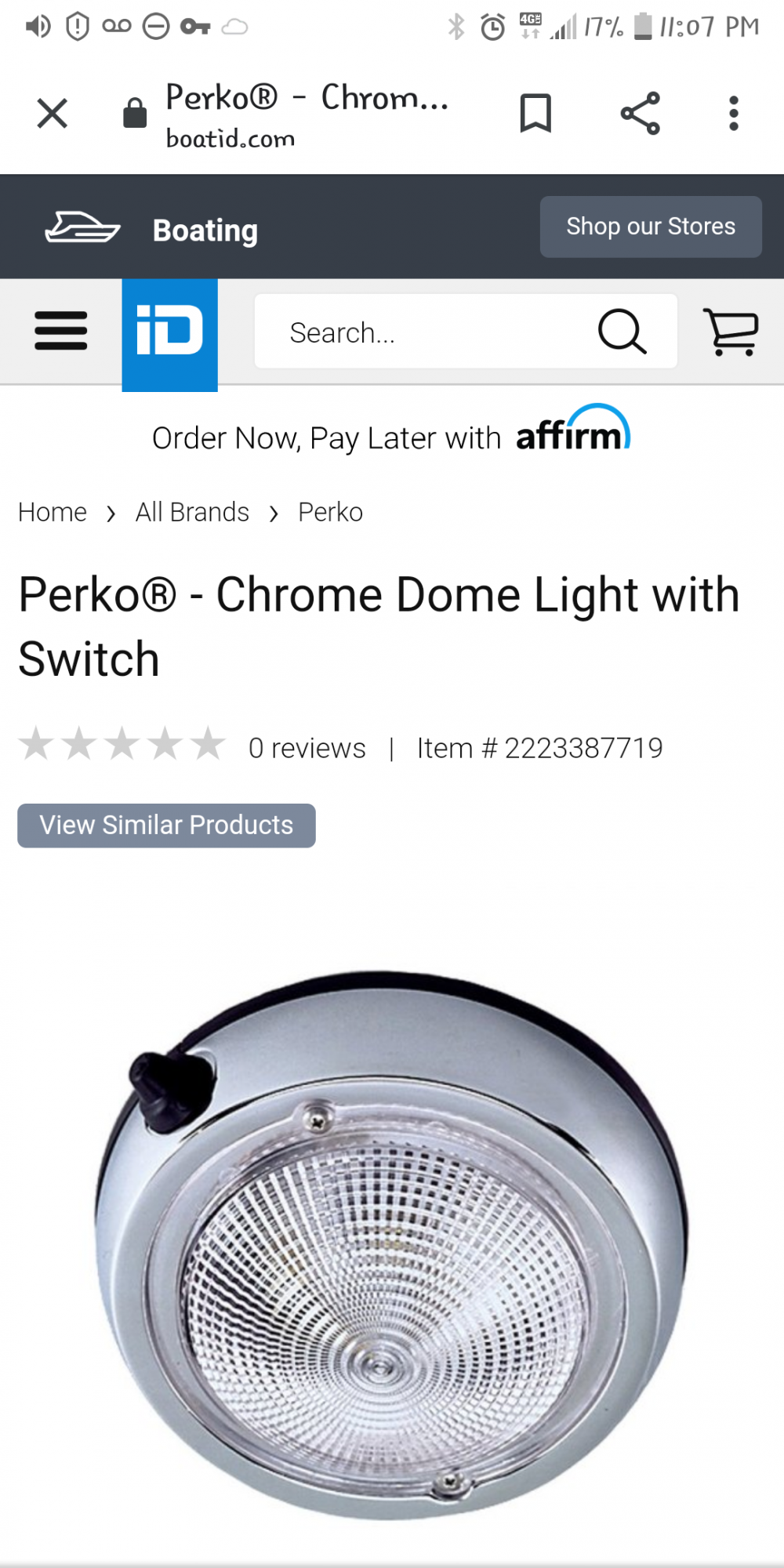Screen dimensions: 784x1568
Task: Go to the iD home logo
Action: tap(170, 335)
